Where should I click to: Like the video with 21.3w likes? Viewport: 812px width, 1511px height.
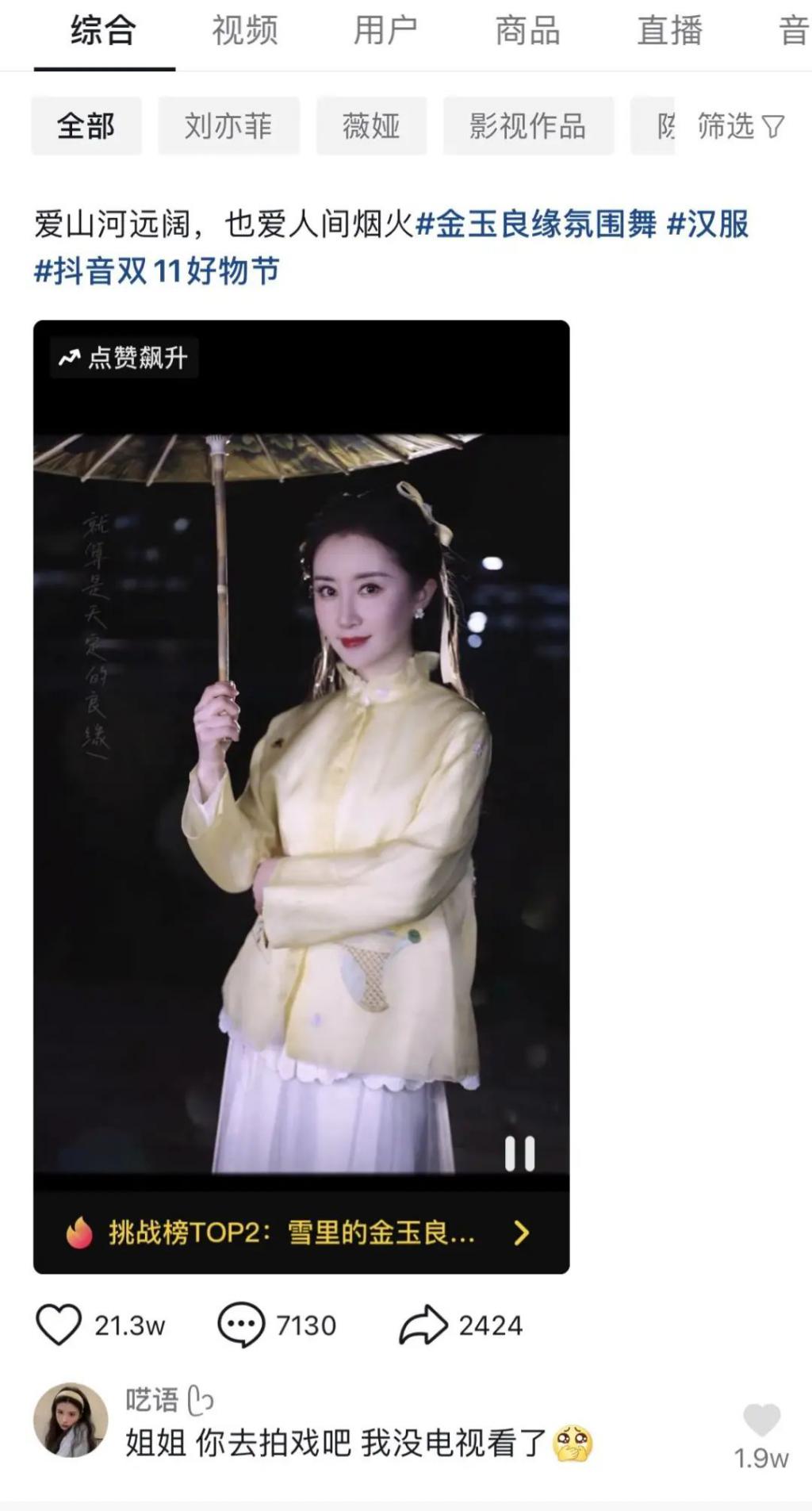59,1325
